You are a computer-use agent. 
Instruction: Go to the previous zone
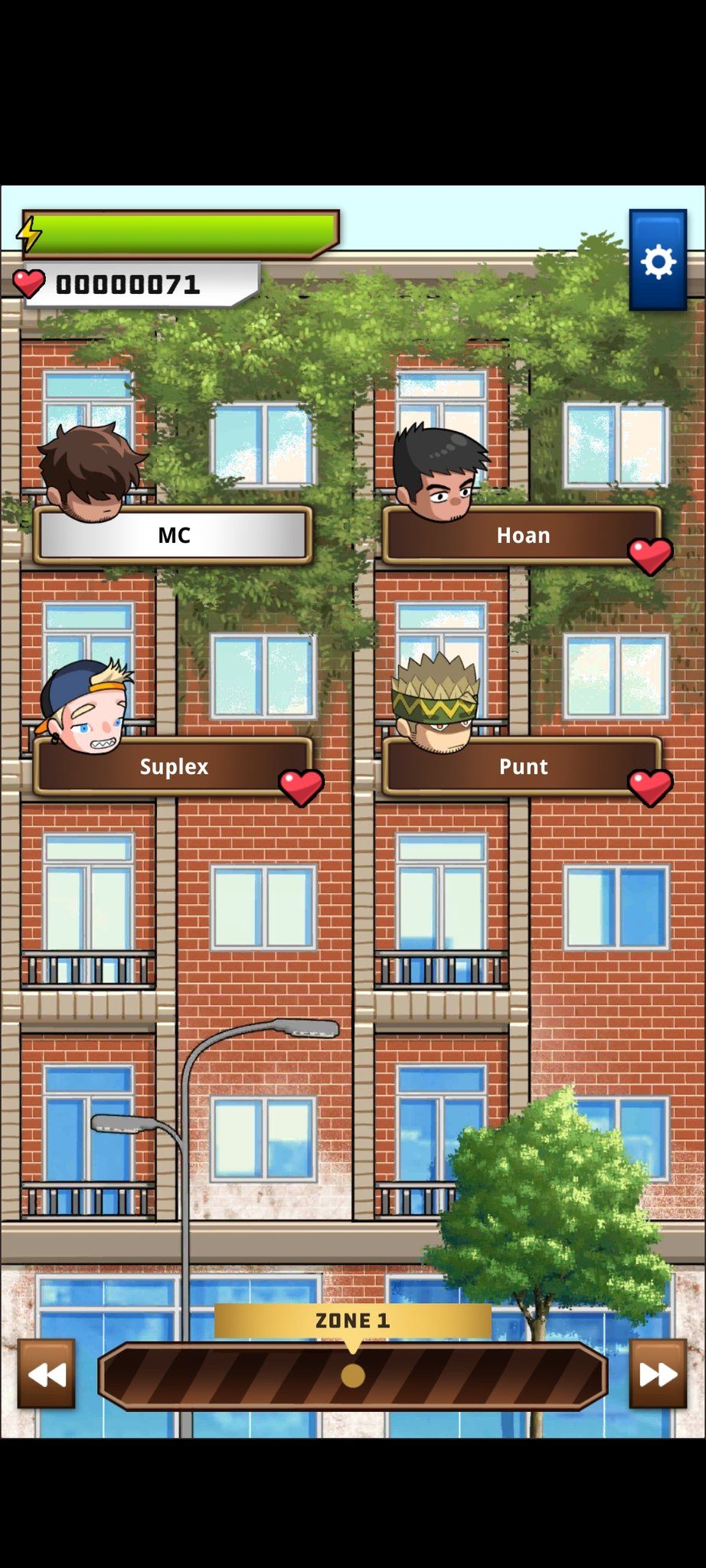click(47, 1374)
